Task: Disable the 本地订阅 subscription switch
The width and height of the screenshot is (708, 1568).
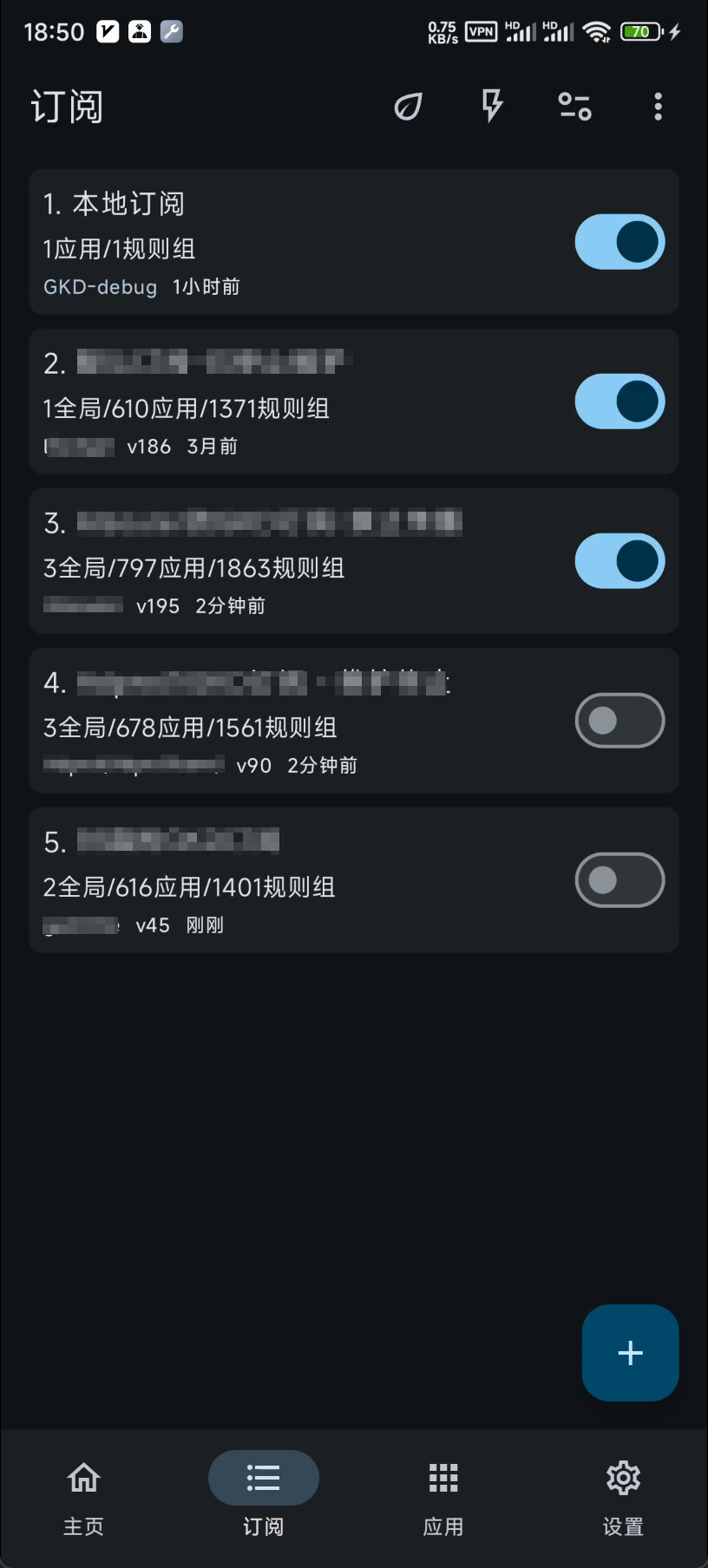Action: [619, 242]
